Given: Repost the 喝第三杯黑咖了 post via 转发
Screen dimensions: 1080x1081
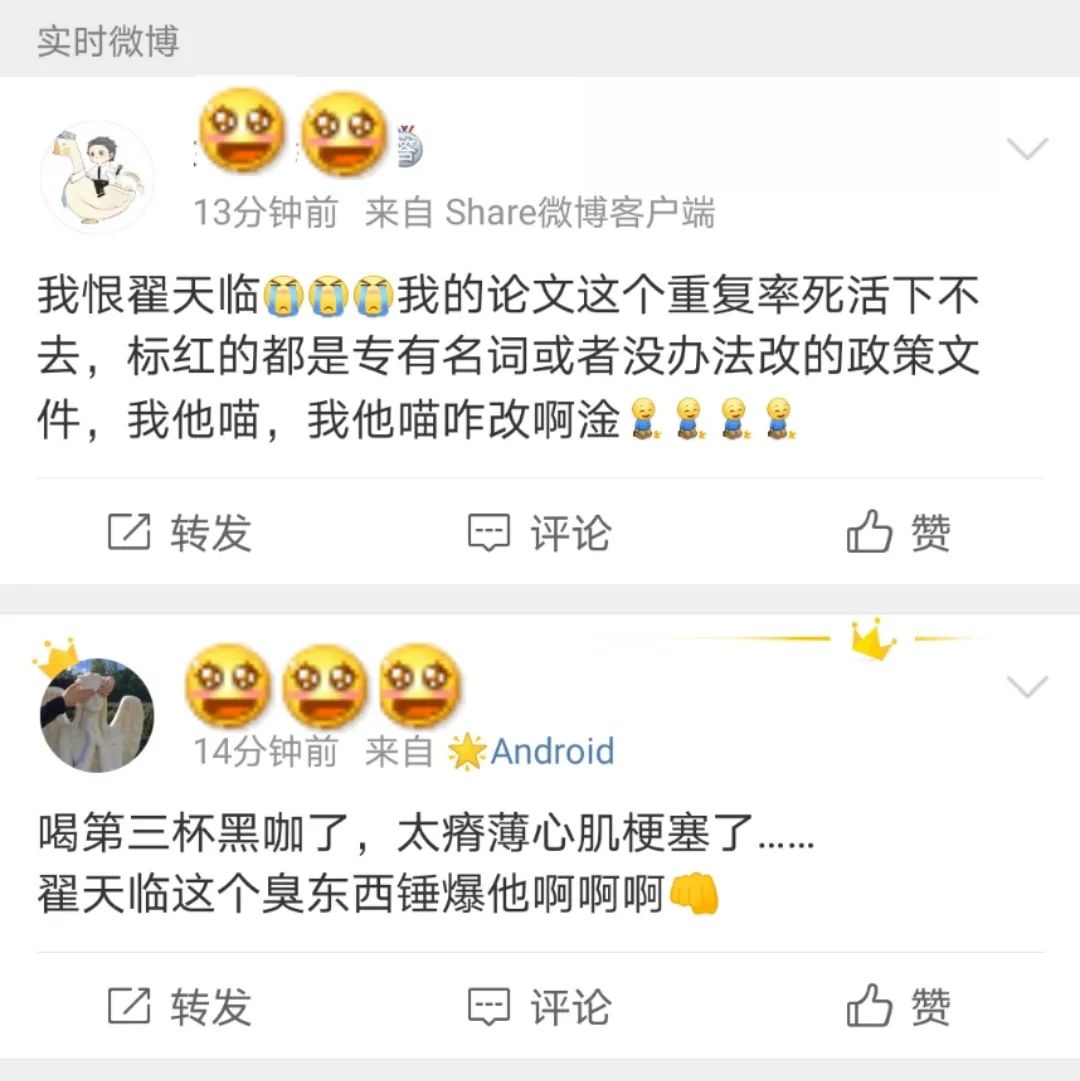Looking at the screenshot, I should click(x=180, y=1006).
